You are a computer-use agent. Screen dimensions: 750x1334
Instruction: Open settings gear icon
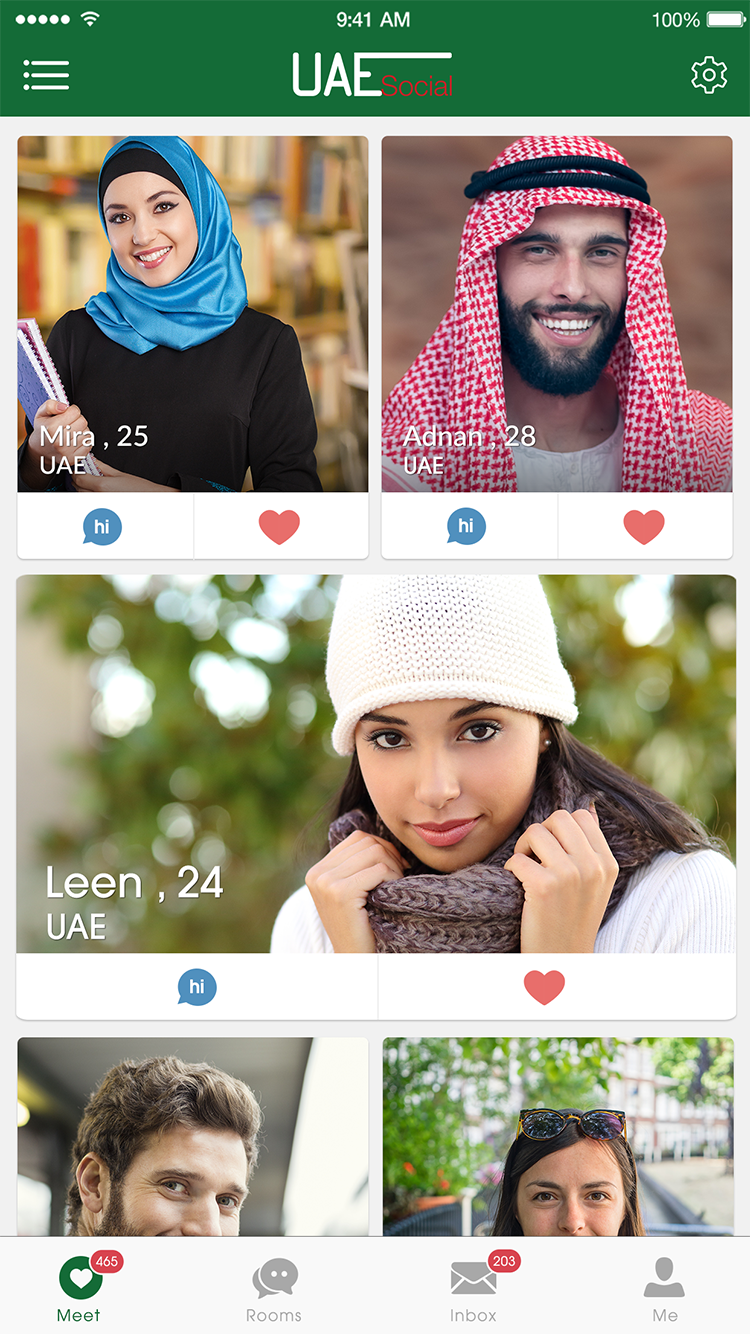[709, 75]
